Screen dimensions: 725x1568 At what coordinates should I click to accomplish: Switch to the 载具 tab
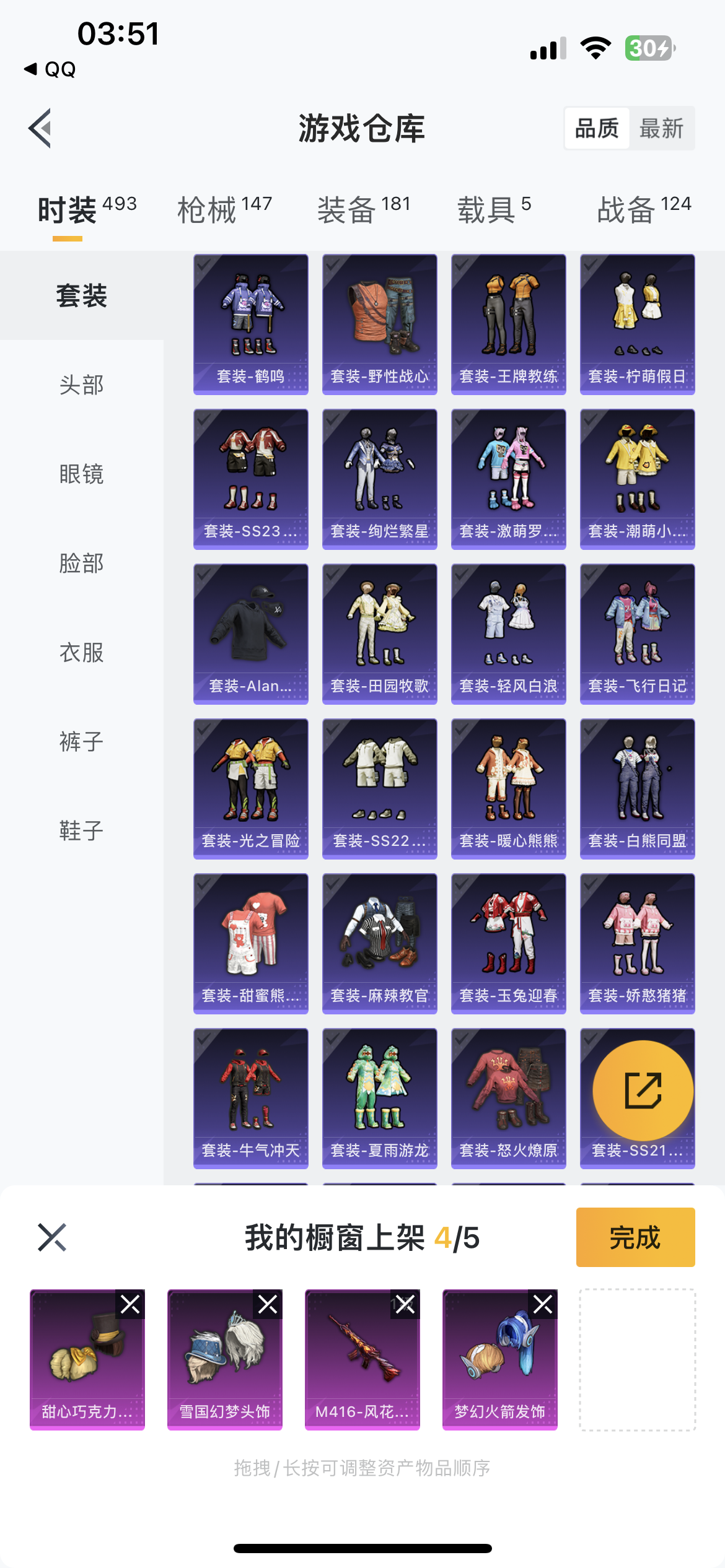[x=494, y=209]
